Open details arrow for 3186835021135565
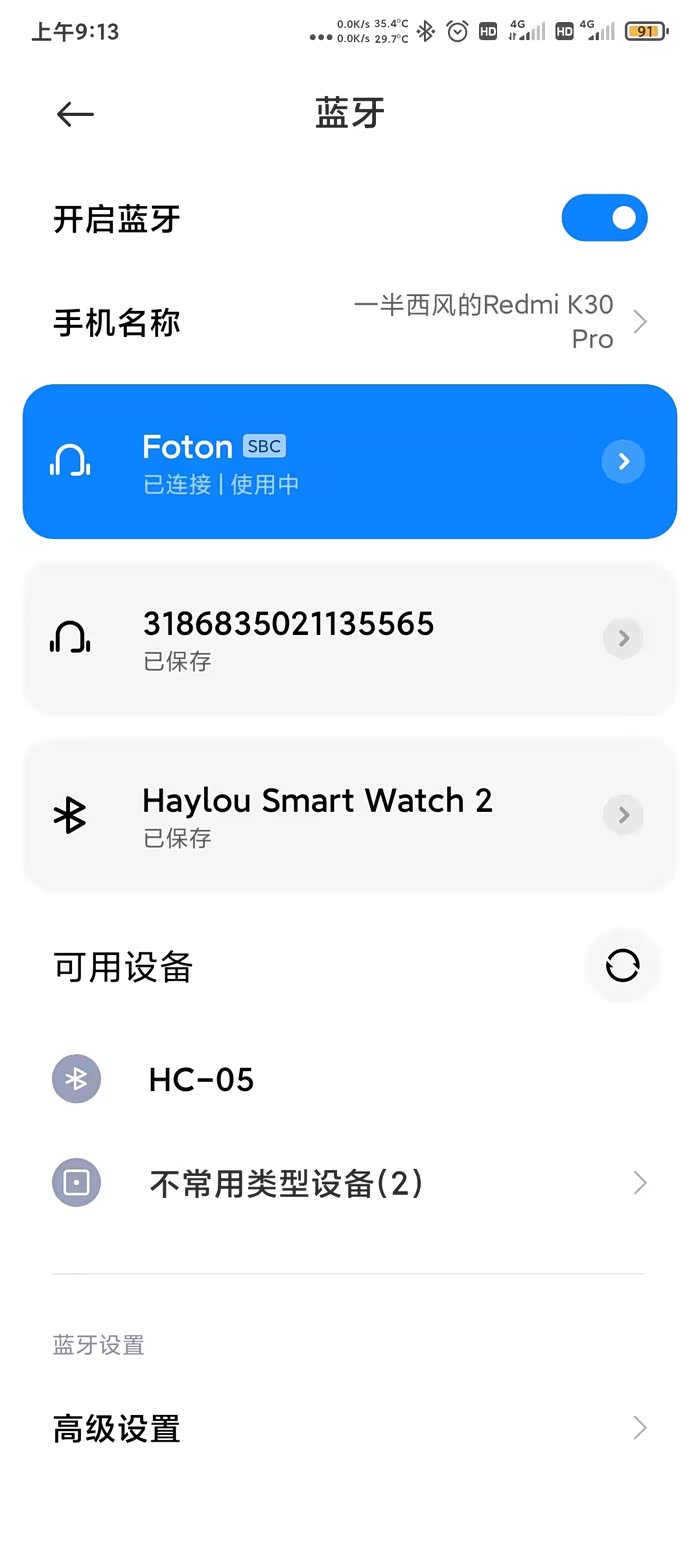 click(623, 638)
